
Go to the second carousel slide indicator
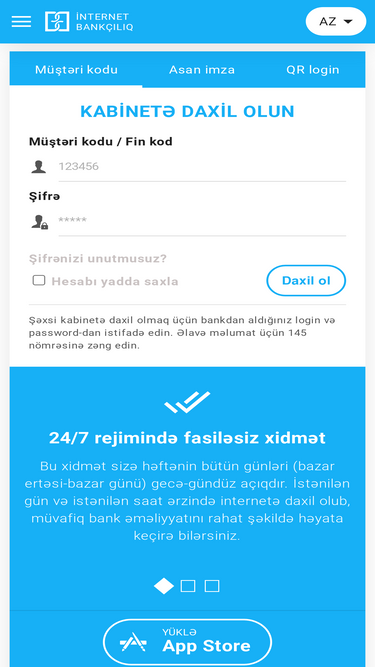click(188, 586)
